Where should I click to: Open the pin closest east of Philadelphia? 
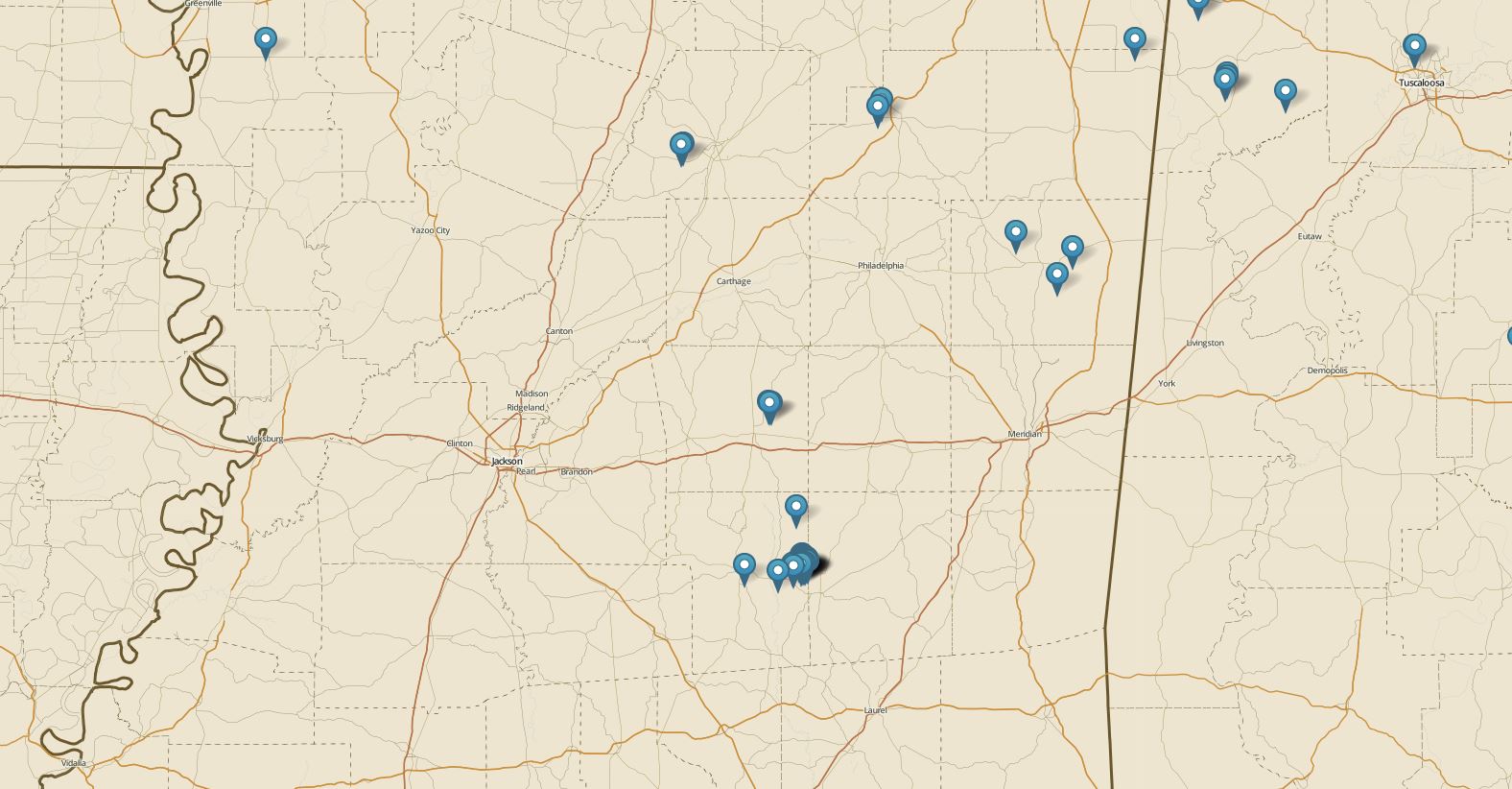[1015, 233]
